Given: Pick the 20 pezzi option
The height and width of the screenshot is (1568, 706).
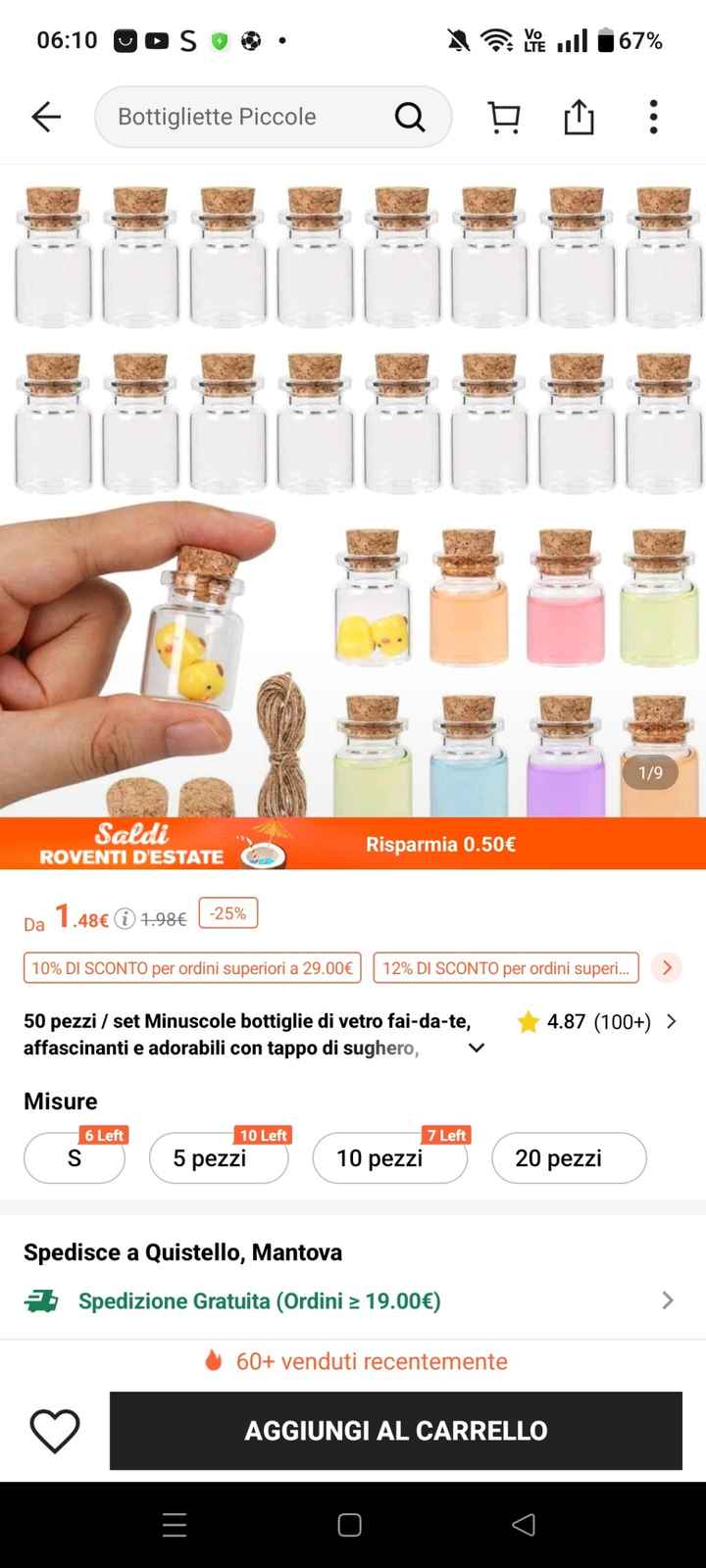Looking at the screenshot, I should tap(568, 1158).
